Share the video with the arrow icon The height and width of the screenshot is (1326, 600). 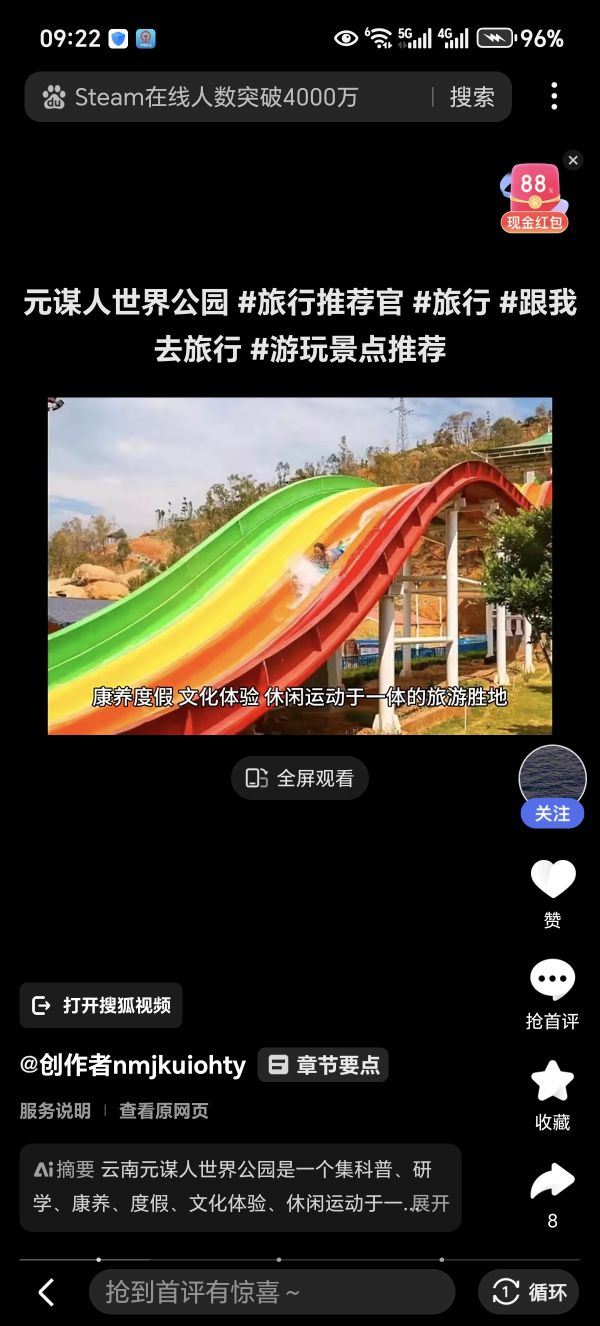(553, 1182)
